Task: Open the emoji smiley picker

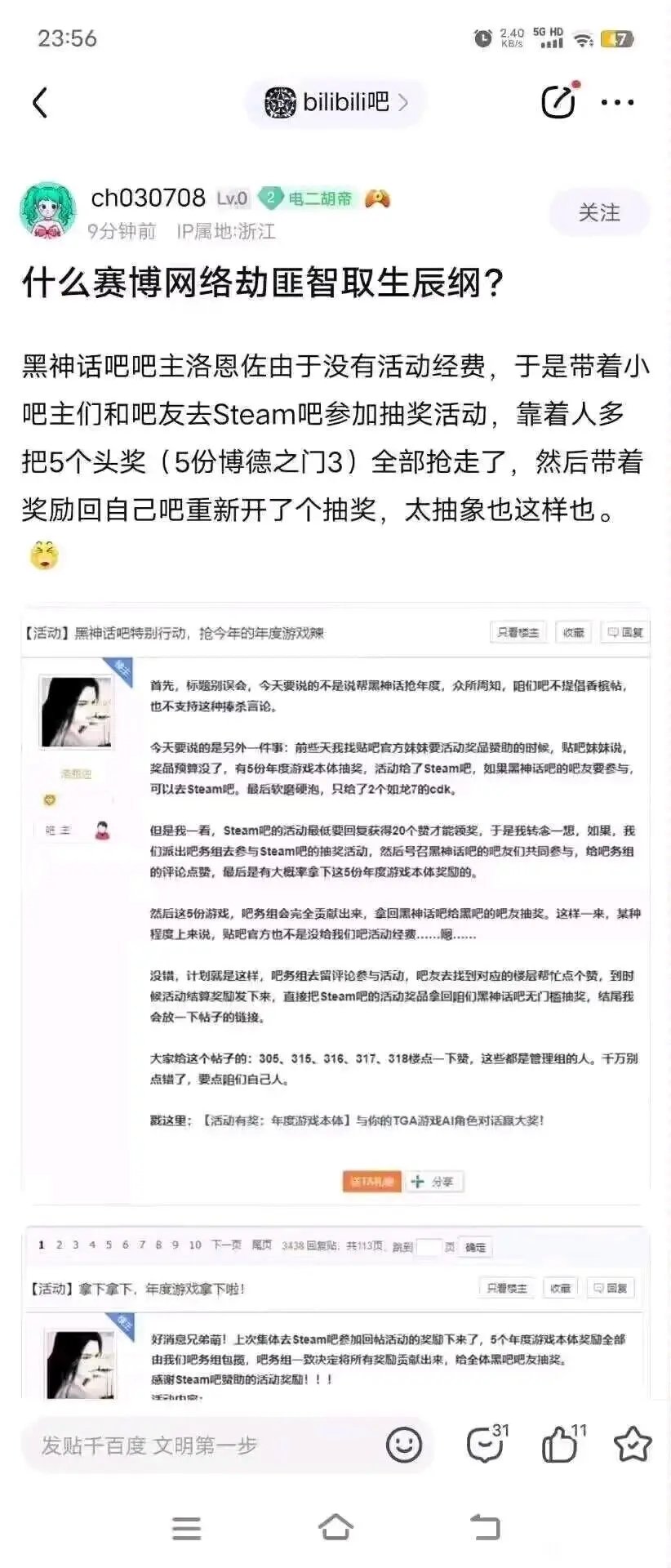Action: (403, 1445)
